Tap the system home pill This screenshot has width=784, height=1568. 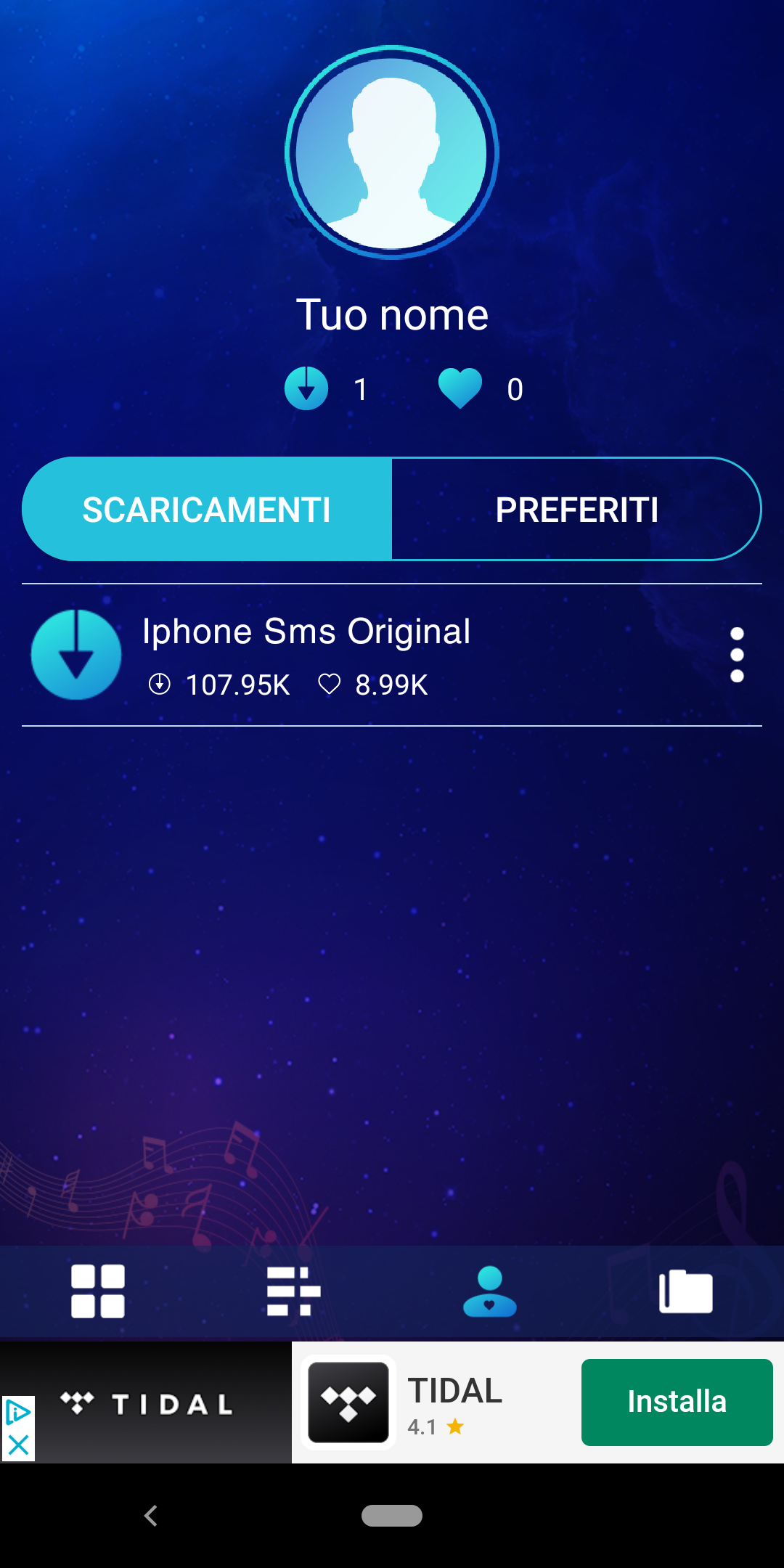pos(392,1516)
